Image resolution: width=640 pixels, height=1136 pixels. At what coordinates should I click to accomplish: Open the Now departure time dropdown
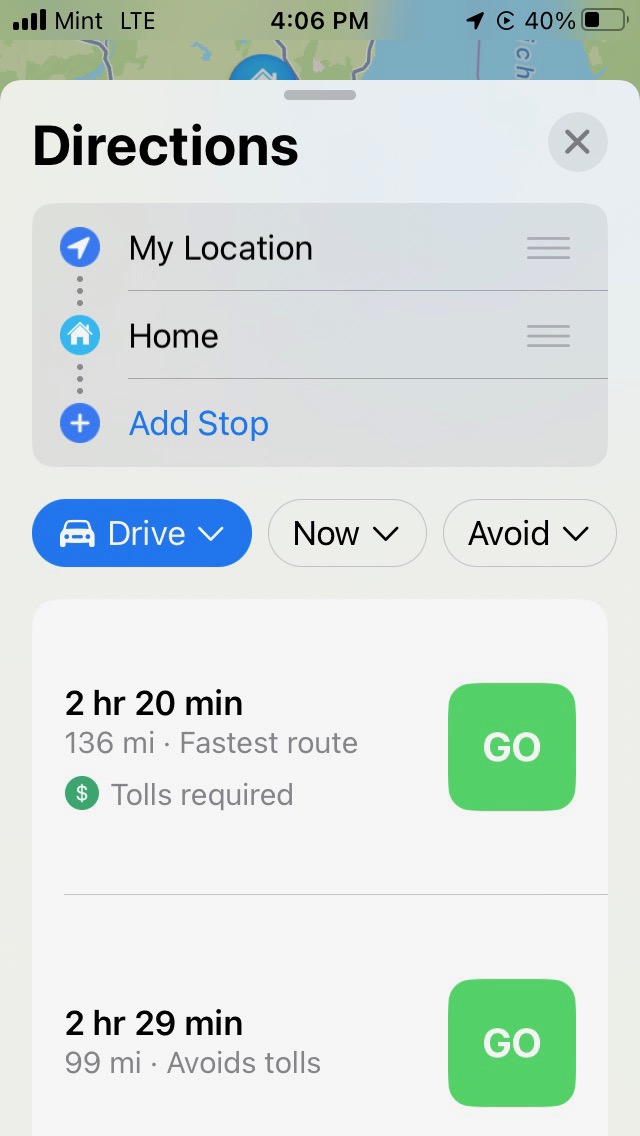[347, 533]
